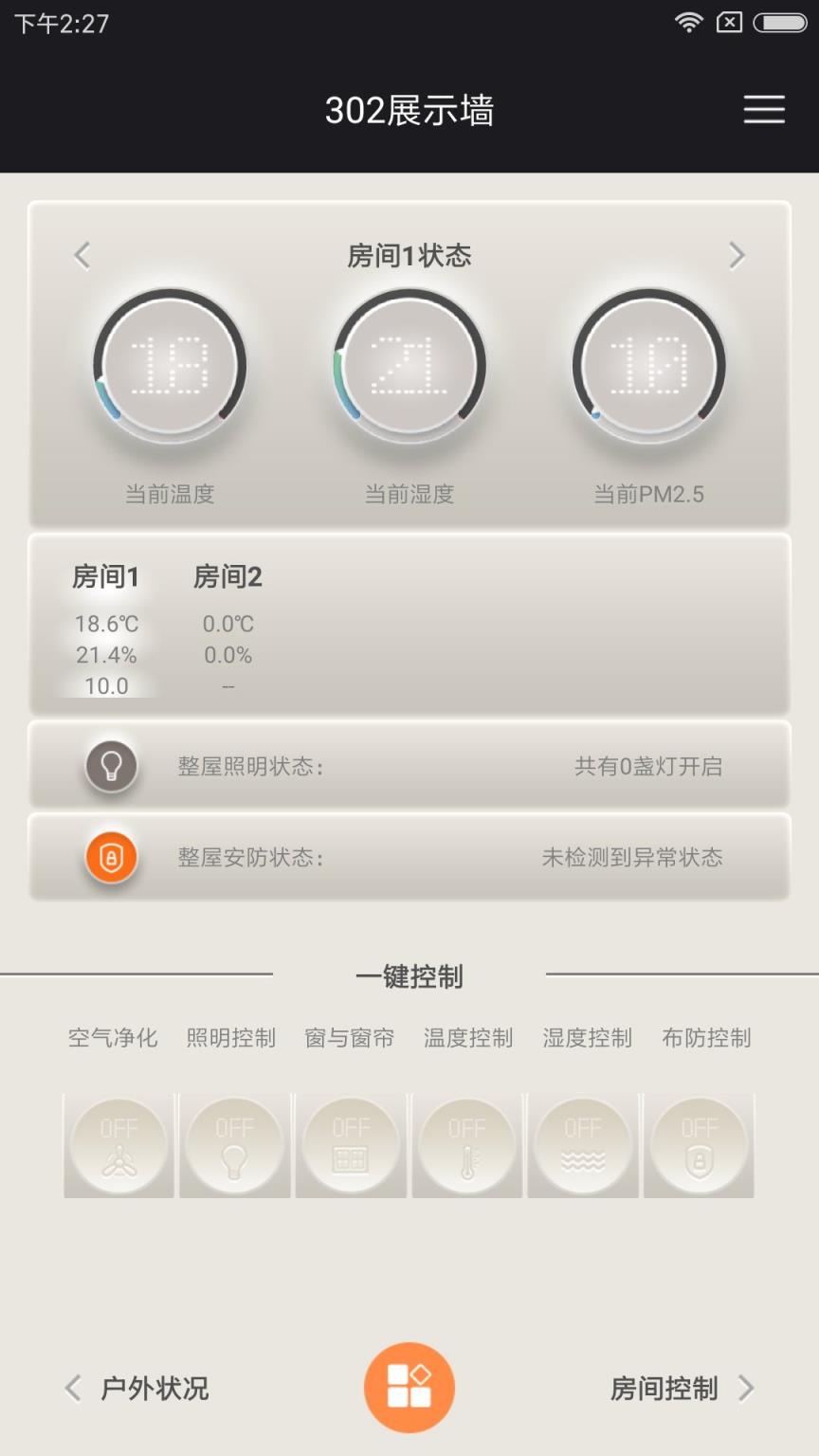This screenshot has height=1456, width=819.
Task: Select the 房间1 tab
Action: point(107,576)
